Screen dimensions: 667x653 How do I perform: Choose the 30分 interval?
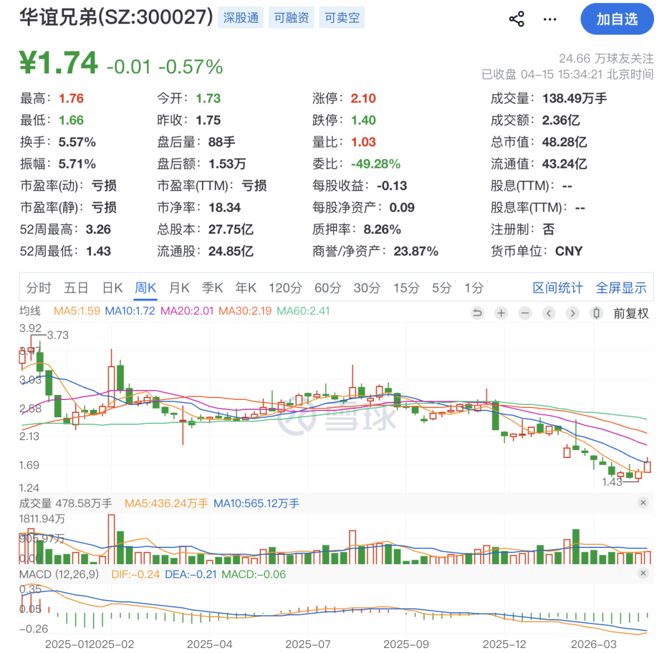pos(367,288)
